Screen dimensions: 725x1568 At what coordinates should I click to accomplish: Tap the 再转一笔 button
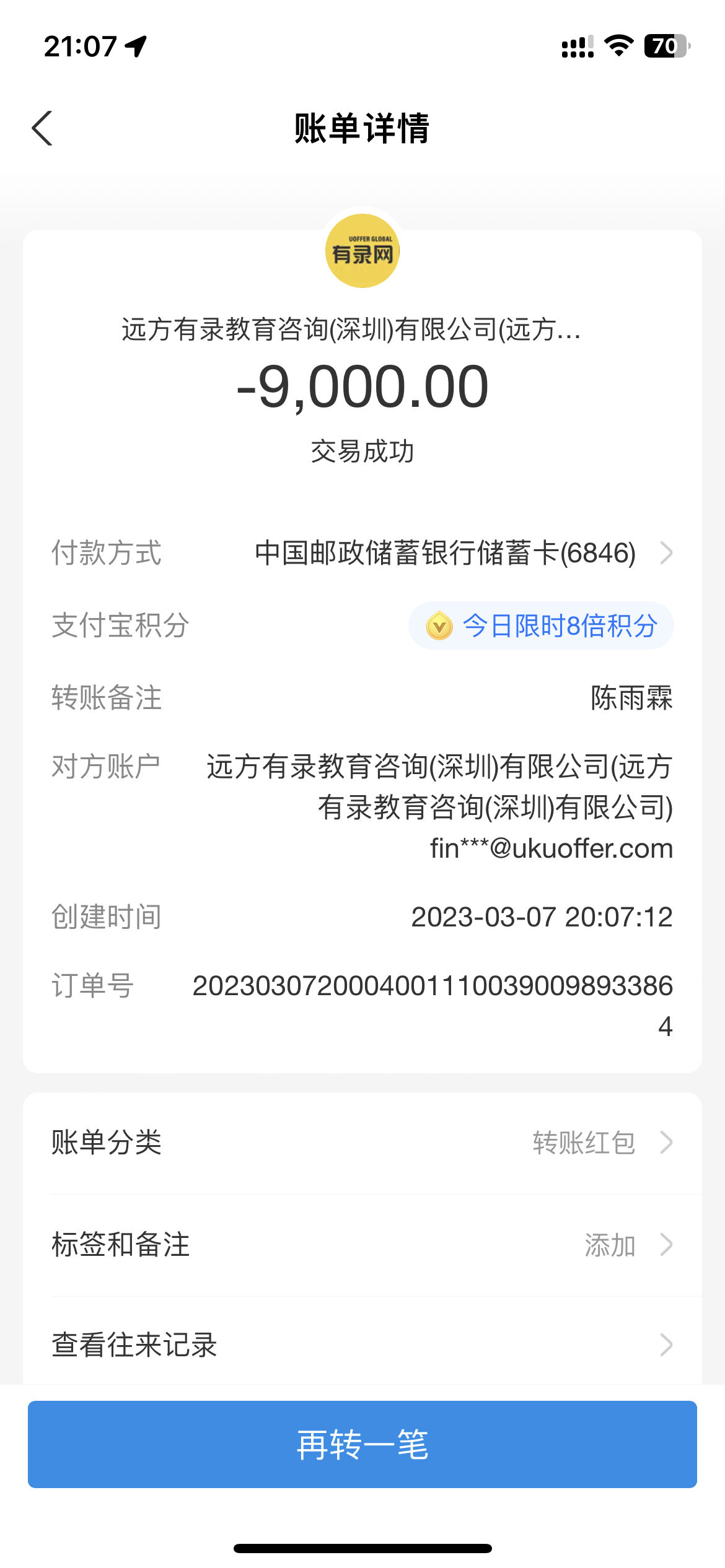[x=362, y=1444]
